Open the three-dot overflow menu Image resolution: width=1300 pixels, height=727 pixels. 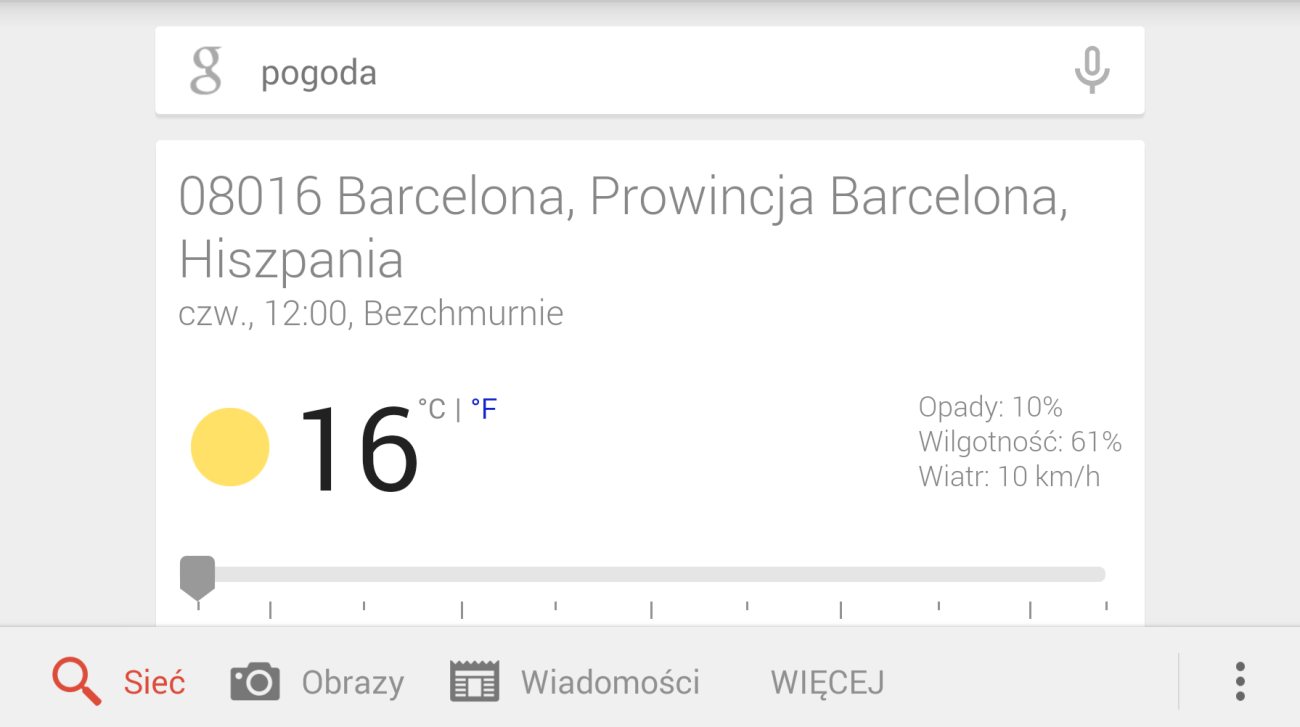1239,681
